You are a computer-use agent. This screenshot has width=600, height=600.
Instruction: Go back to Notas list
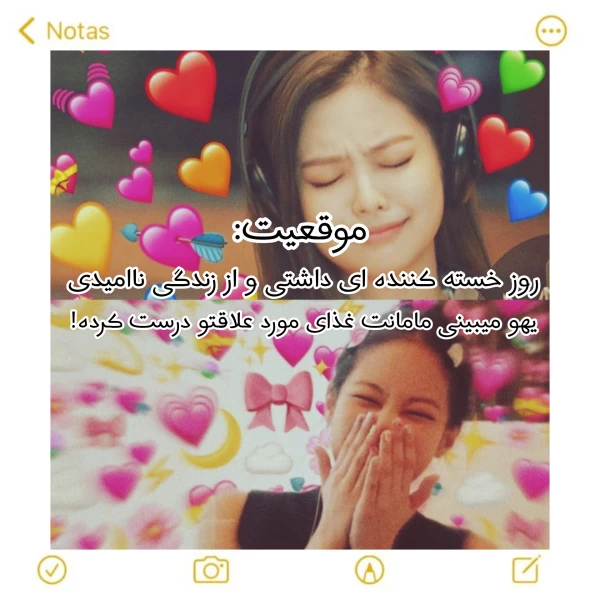(x=62, y=30)
